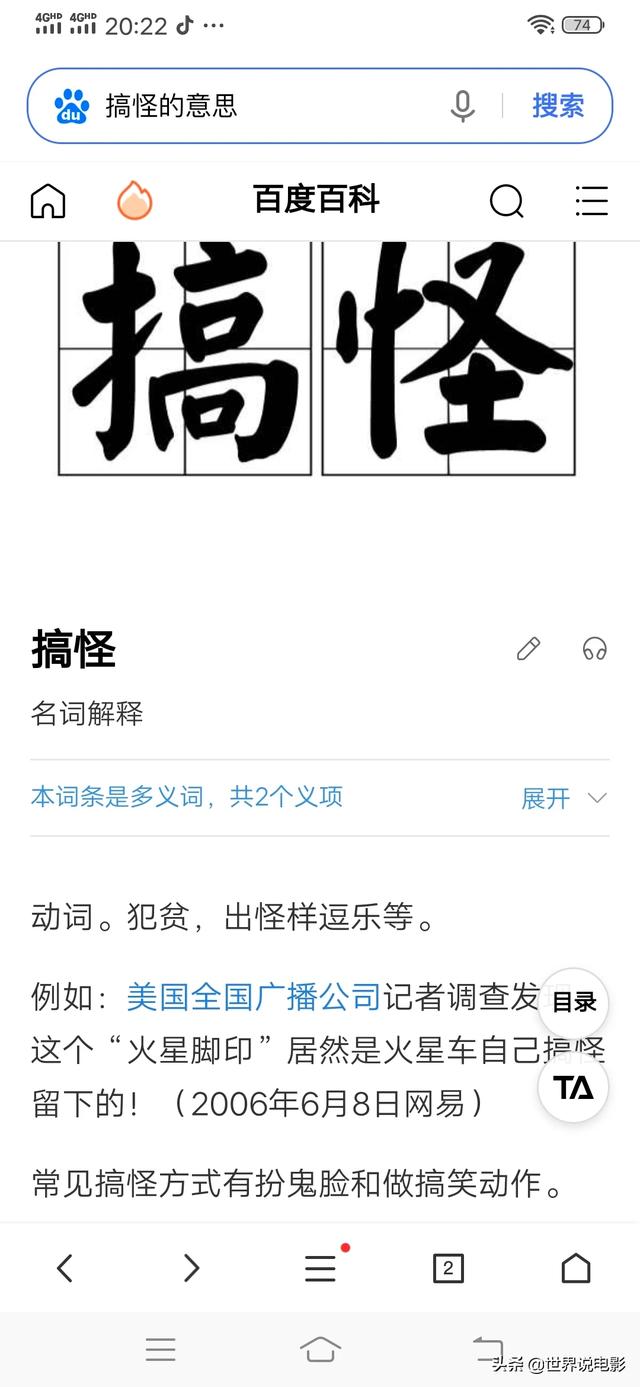Screen dimensions: 640x1387
Task: Tap the system home button
Action: pos(320,1349)
